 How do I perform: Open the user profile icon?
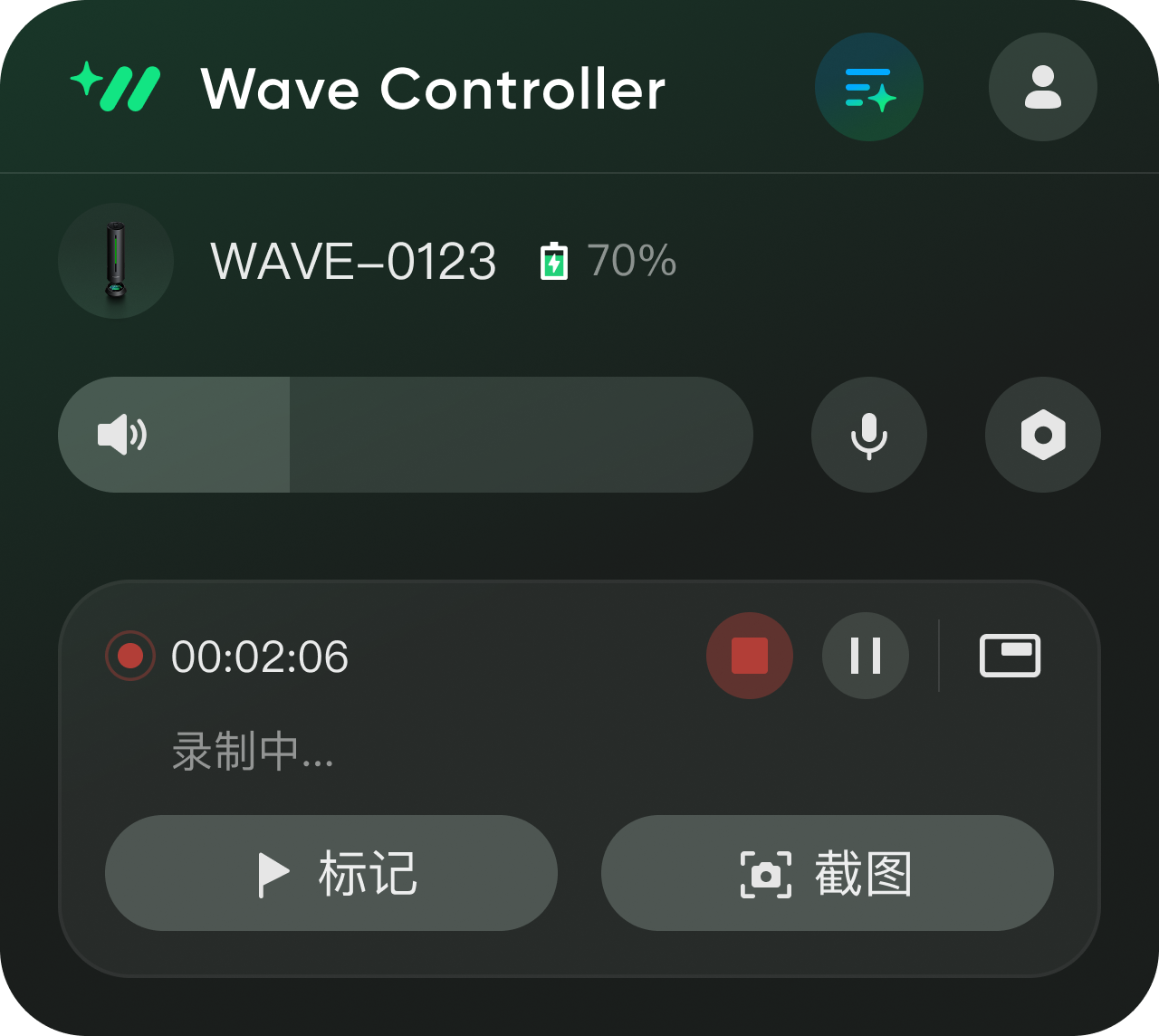[1043, 87]
